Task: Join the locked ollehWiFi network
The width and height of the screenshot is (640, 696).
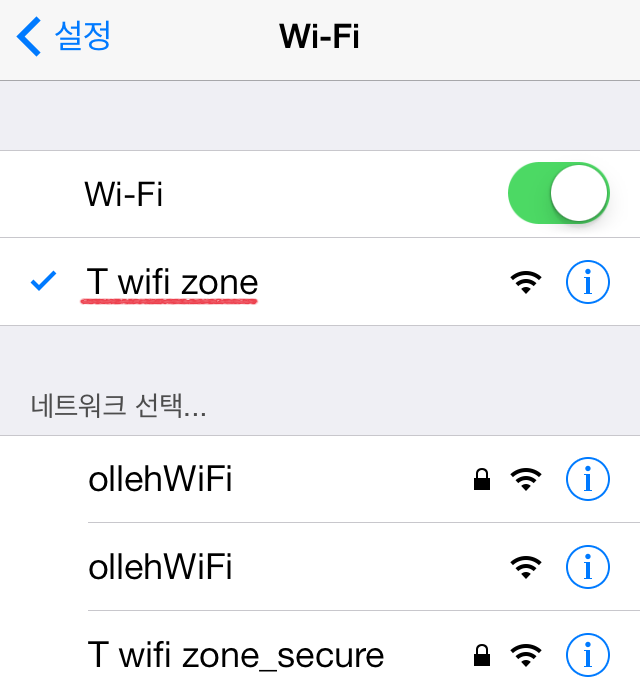Action: click(x=160, y=480)
